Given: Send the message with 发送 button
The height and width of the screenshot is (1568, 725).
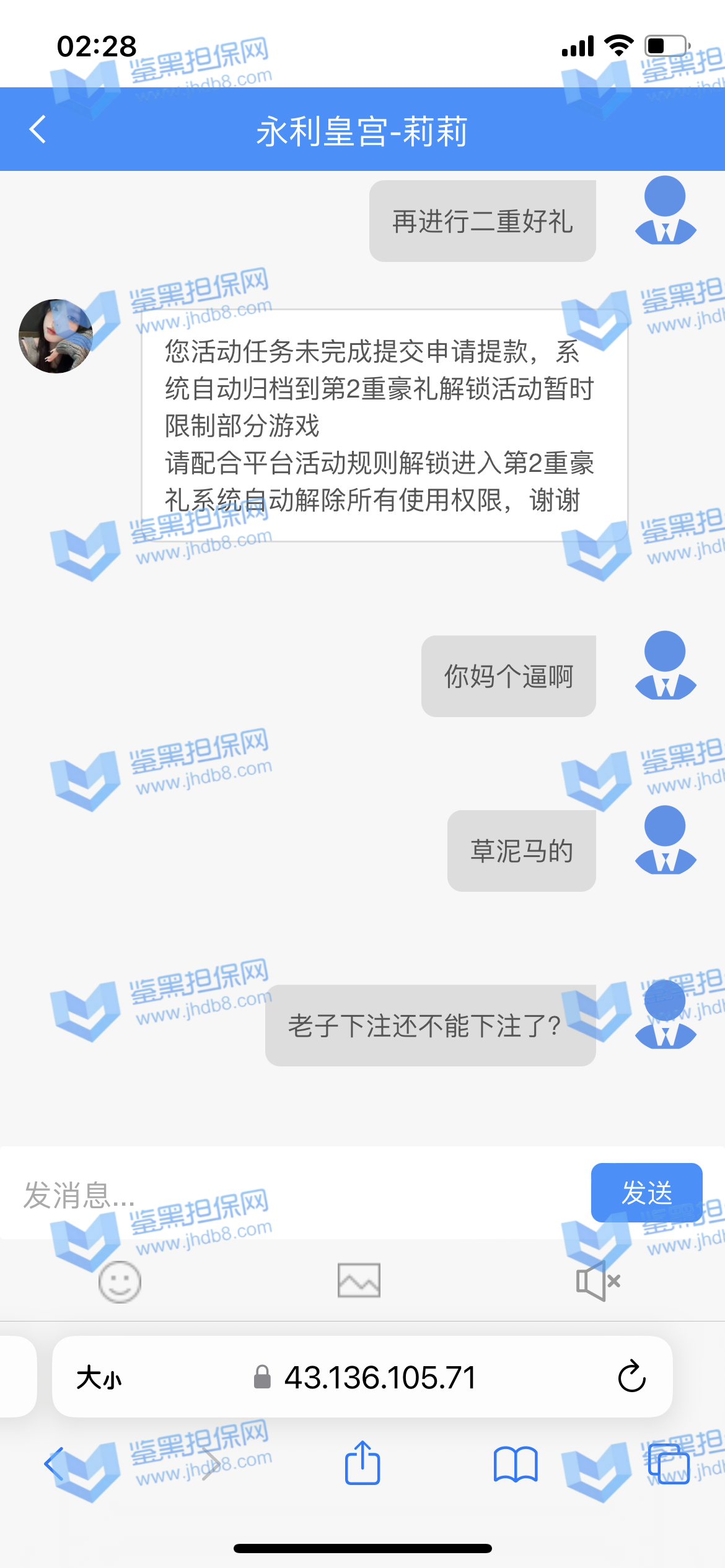Looking at the screenshot, I should tap(646, 1193).
